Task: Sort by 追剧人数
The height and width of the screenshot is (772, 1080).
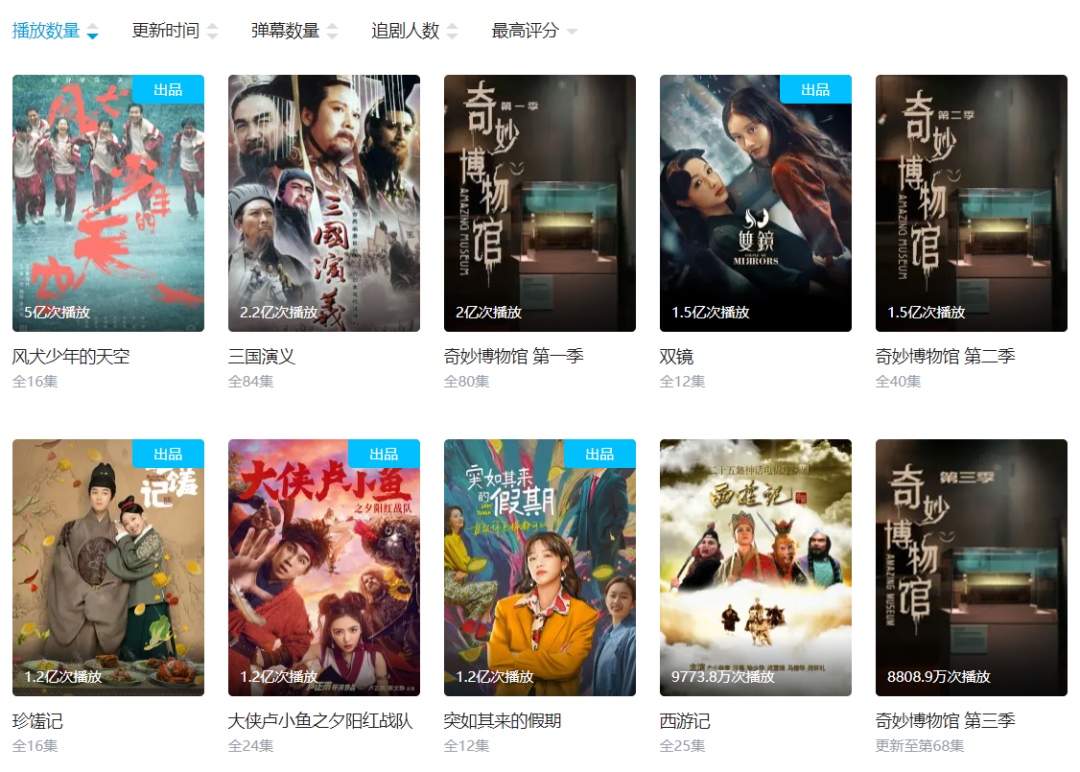Action: pos(405,31)
